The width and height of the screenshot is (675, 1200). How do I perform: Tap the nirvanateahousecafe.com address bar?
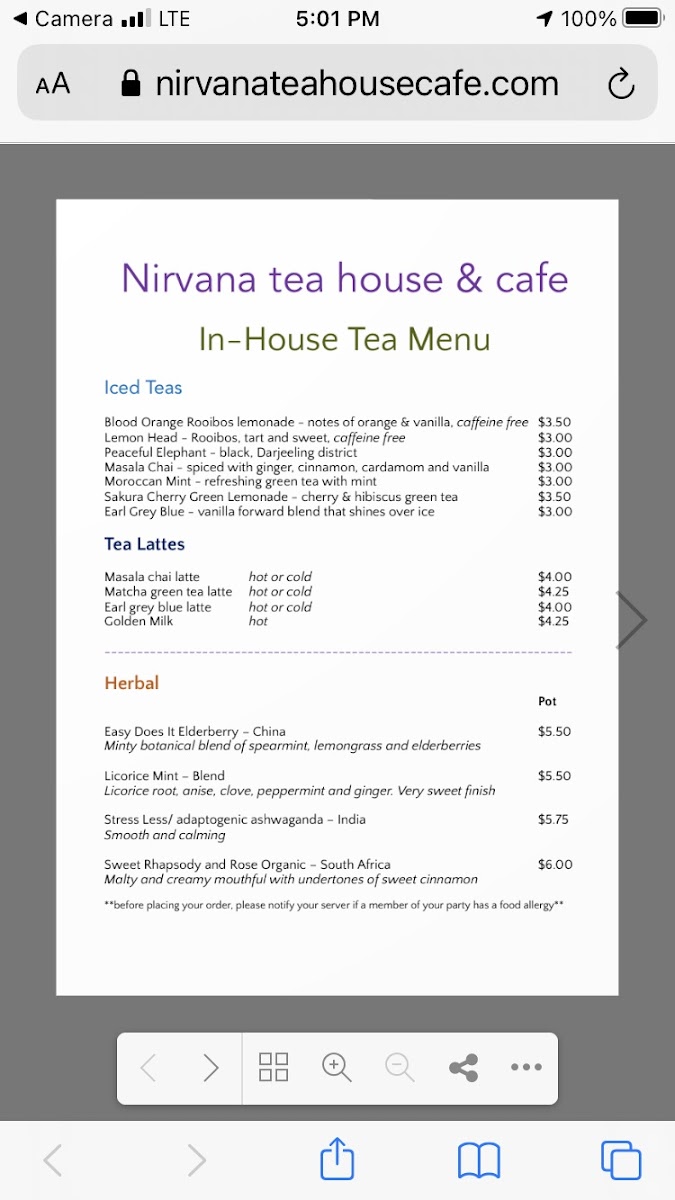click(340, 84)
